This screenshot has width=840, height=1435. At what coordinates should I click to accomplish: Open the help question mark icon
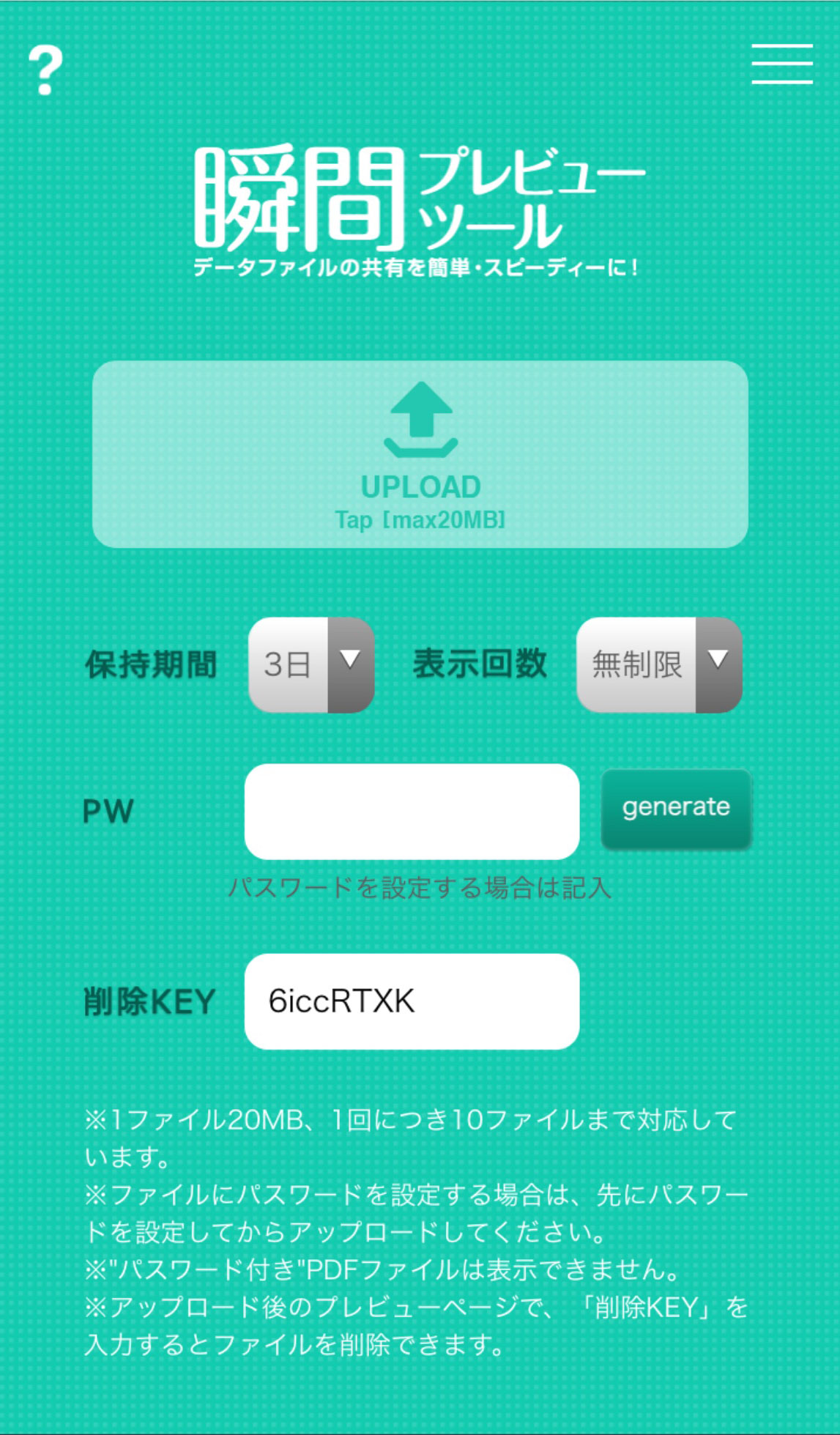point(45,70)
